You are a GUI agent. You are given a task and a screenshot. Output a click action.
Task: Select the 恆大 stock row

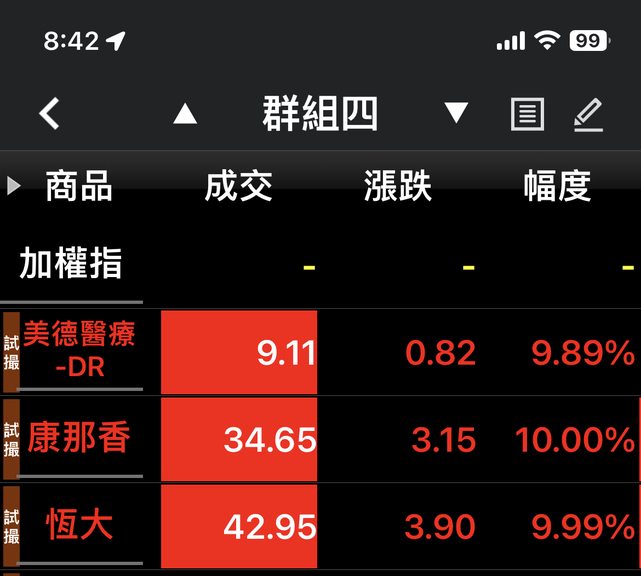(80, 525)
